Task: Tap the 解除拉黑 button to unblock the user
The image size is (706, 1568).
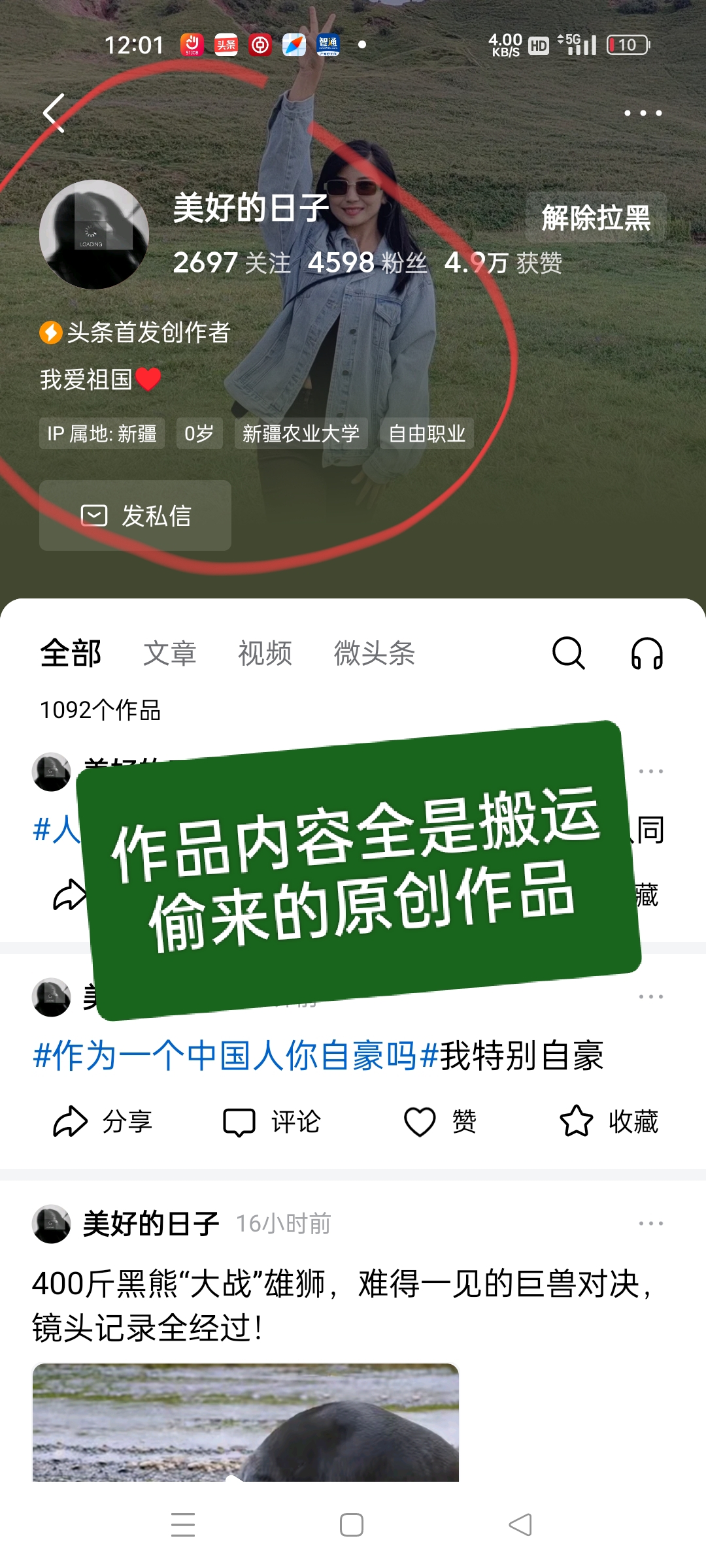Action: (596, 218)
